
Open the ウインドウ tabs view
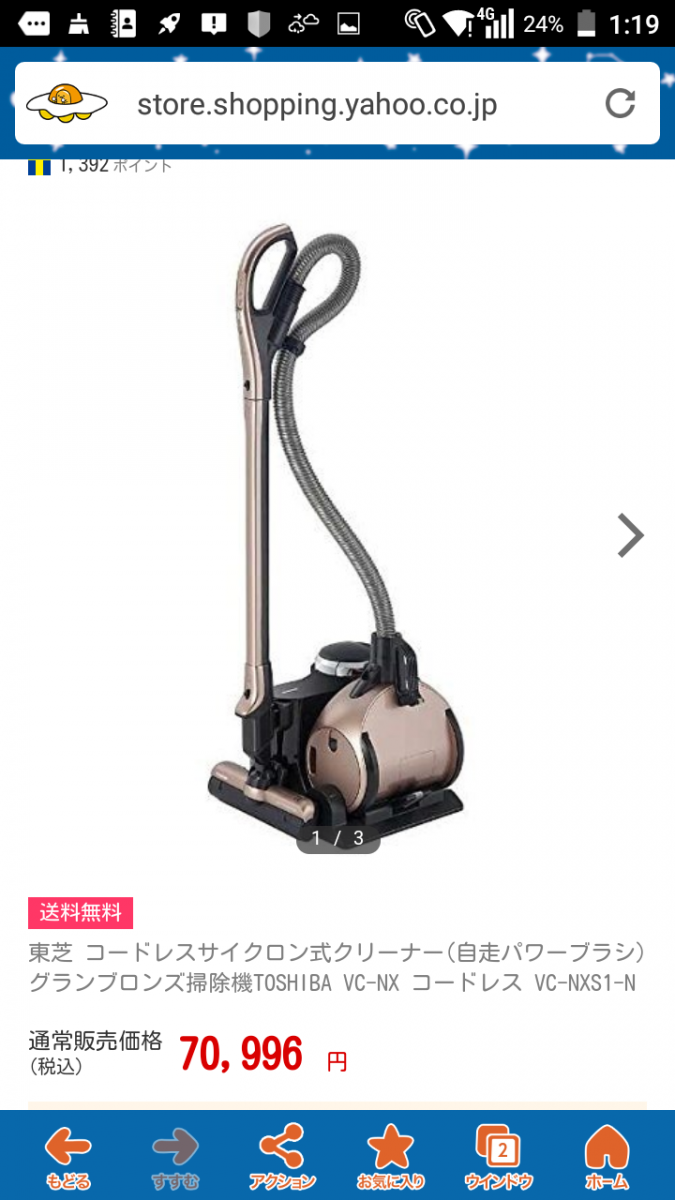click(x=499, y=1157)
